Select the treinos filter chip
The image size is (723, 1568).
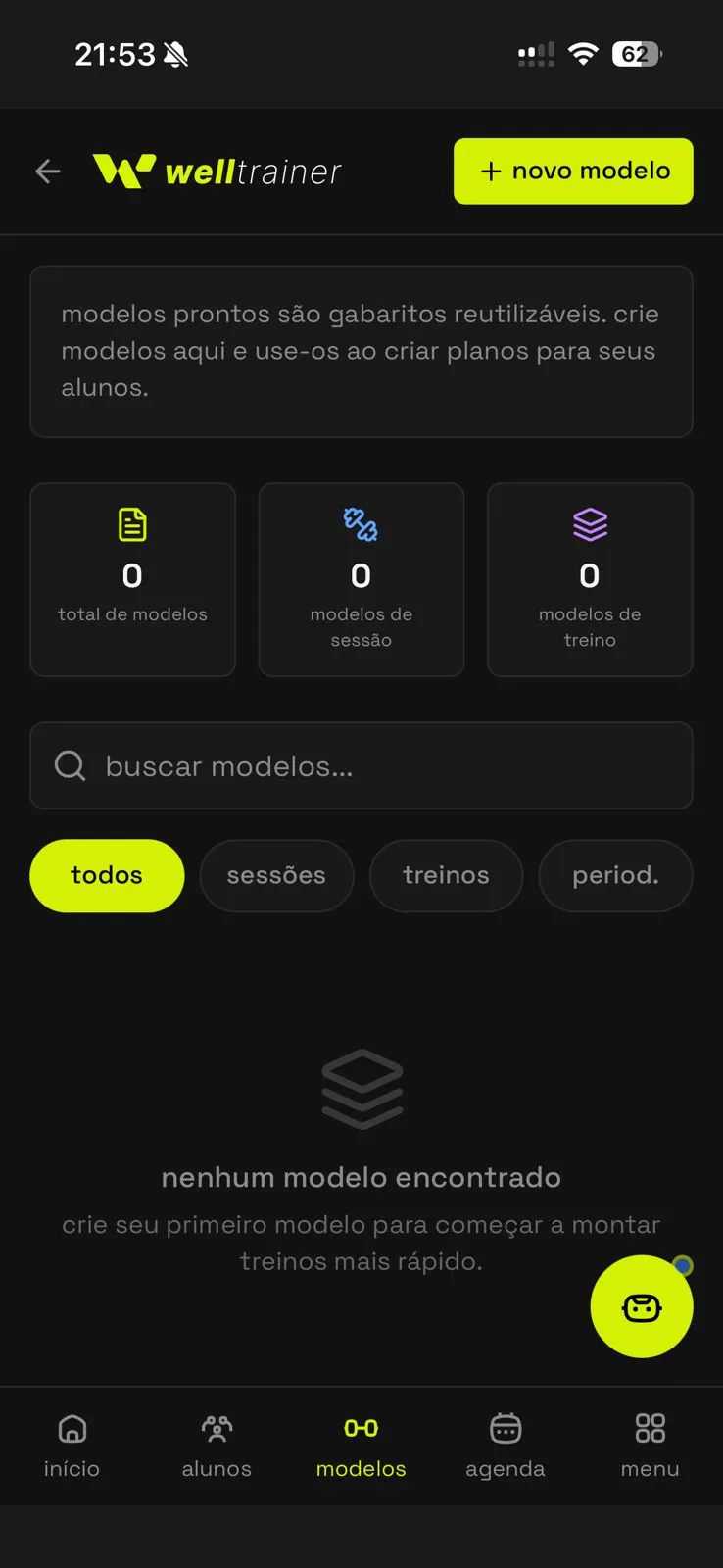446,875
